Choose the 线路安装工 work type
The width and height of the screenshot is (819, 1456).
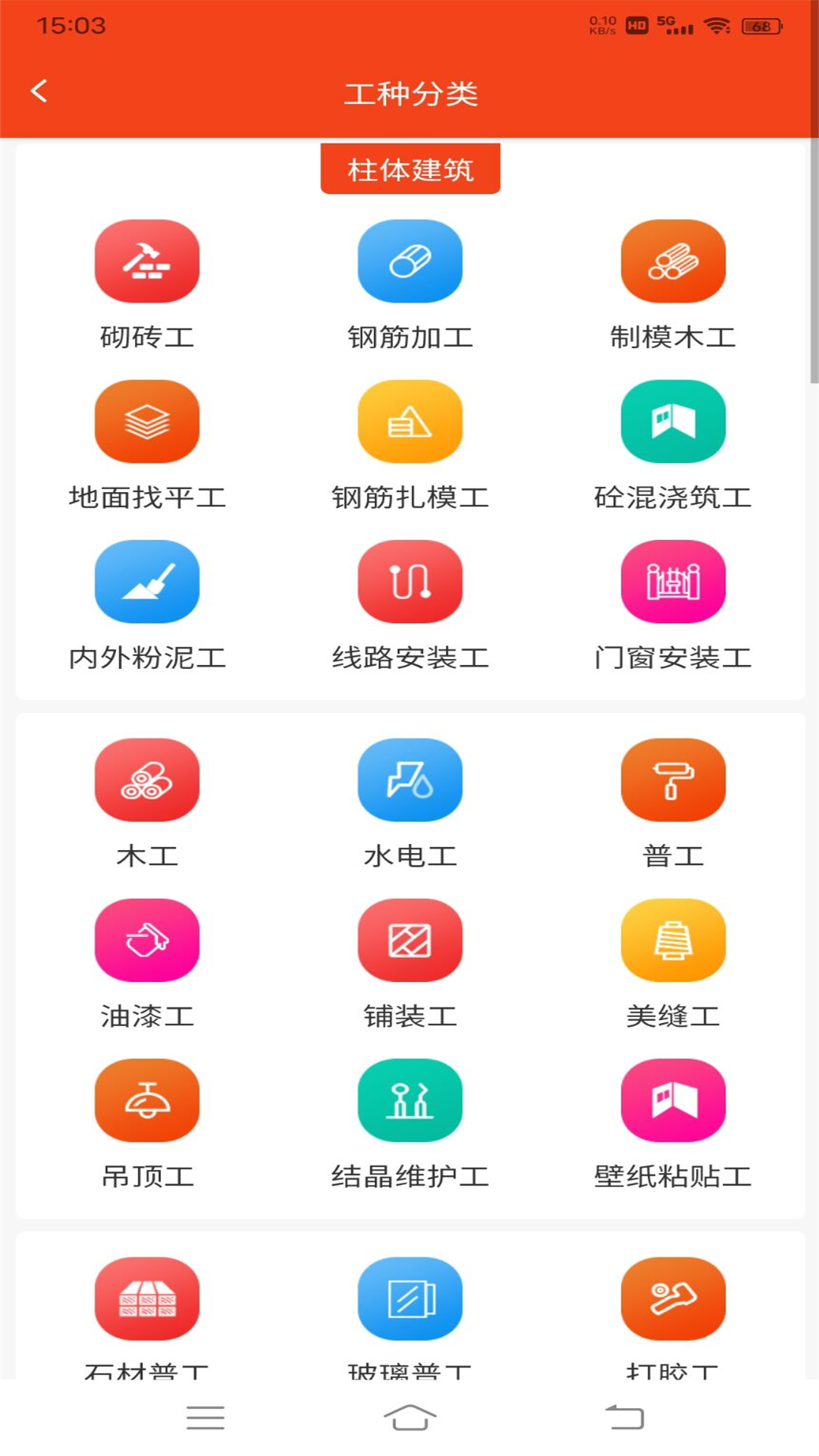pyautogui.click(x=410, y=582)
